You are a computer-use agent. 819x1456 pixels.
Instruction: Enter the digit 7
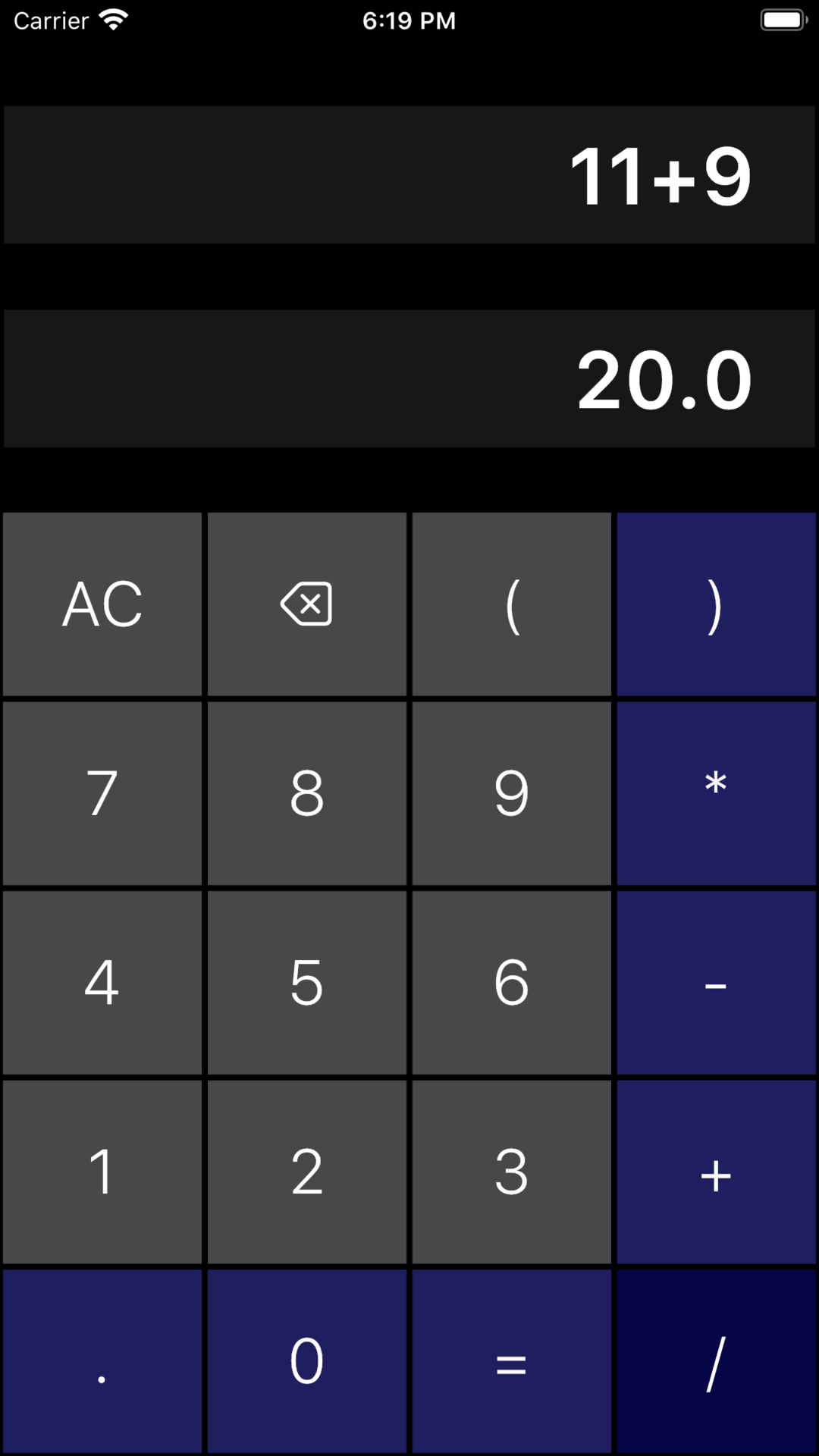coord(102,793)
